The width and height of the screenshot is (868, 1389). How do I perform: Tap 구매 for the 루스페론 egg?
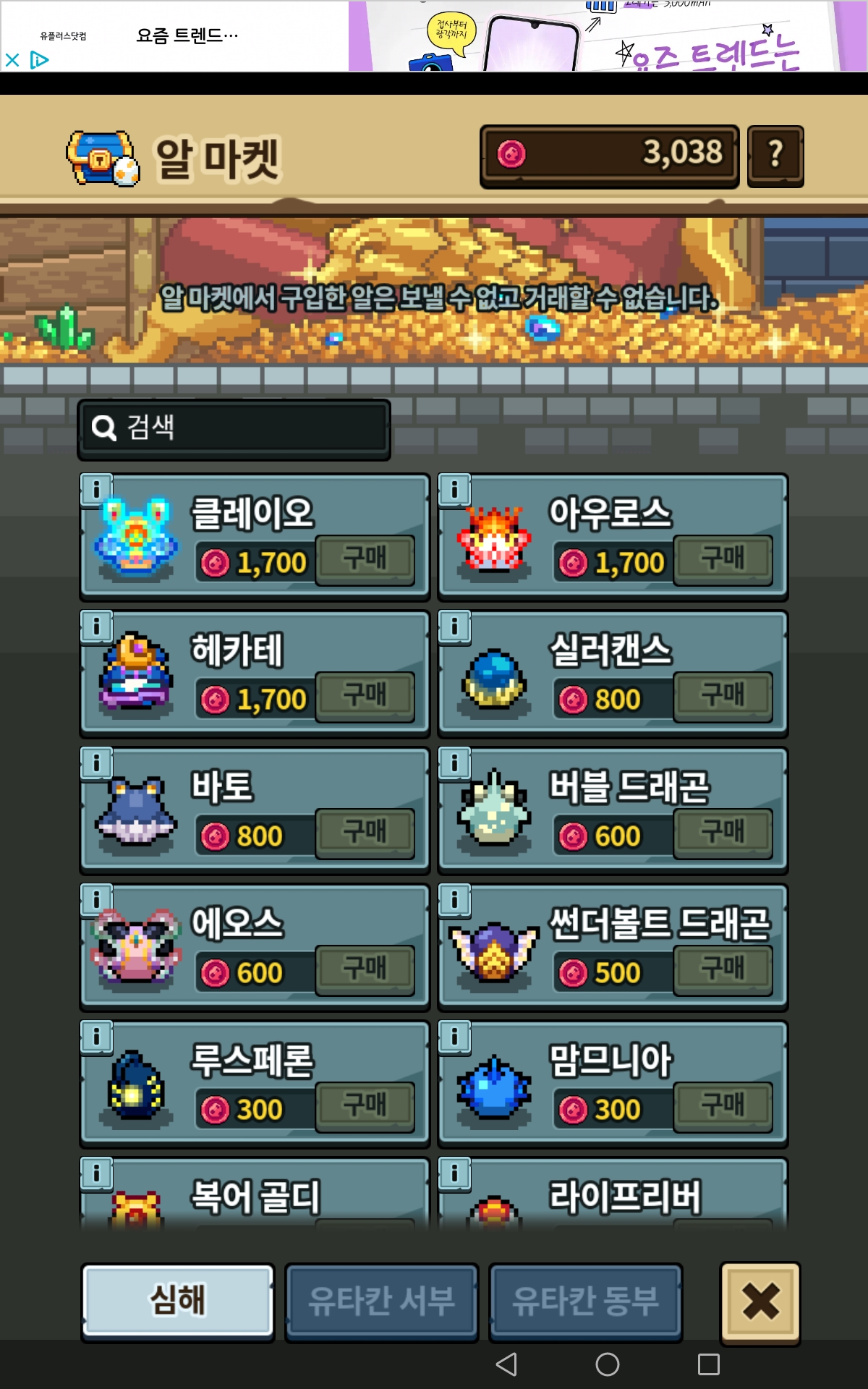(365, 1107)
